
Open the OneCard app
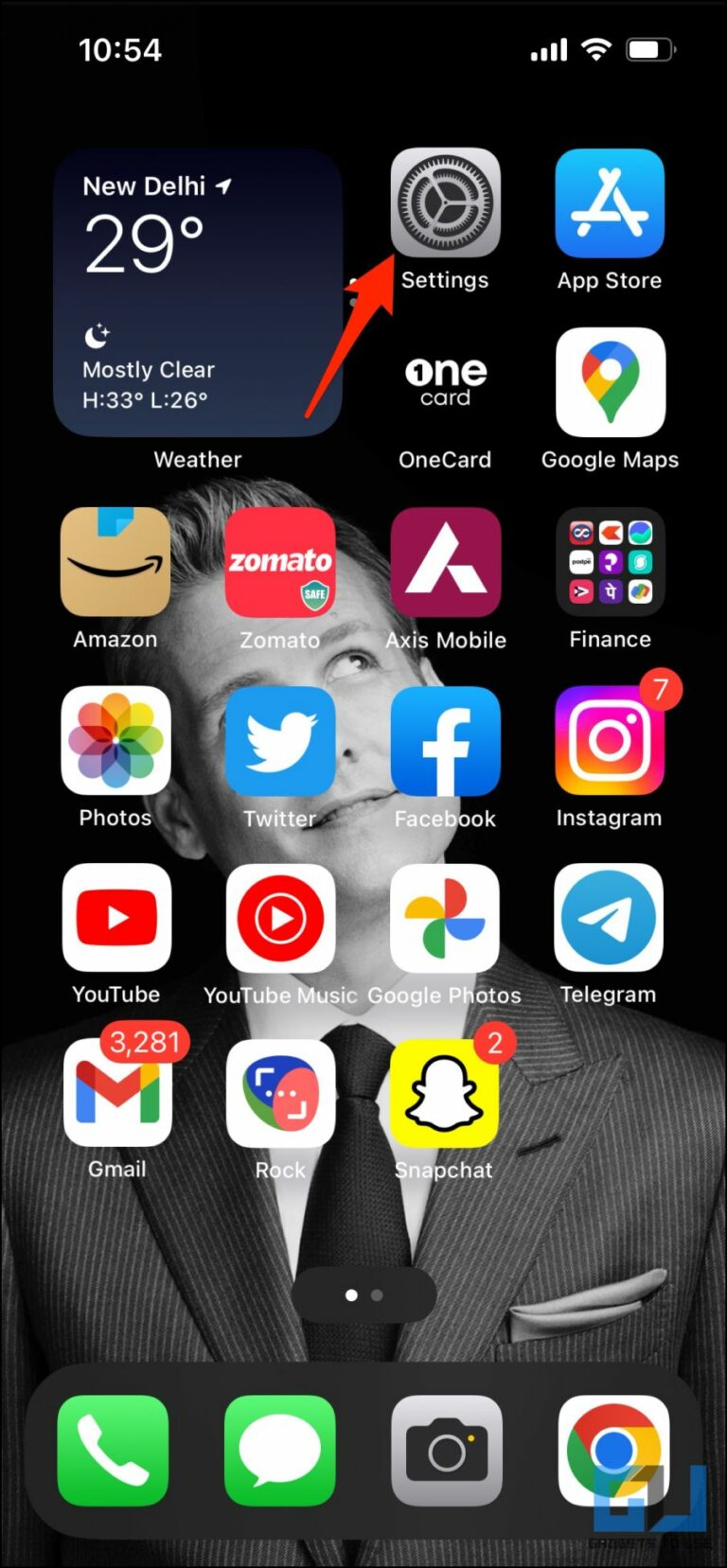pyautogui.click(x=445, y=382)
